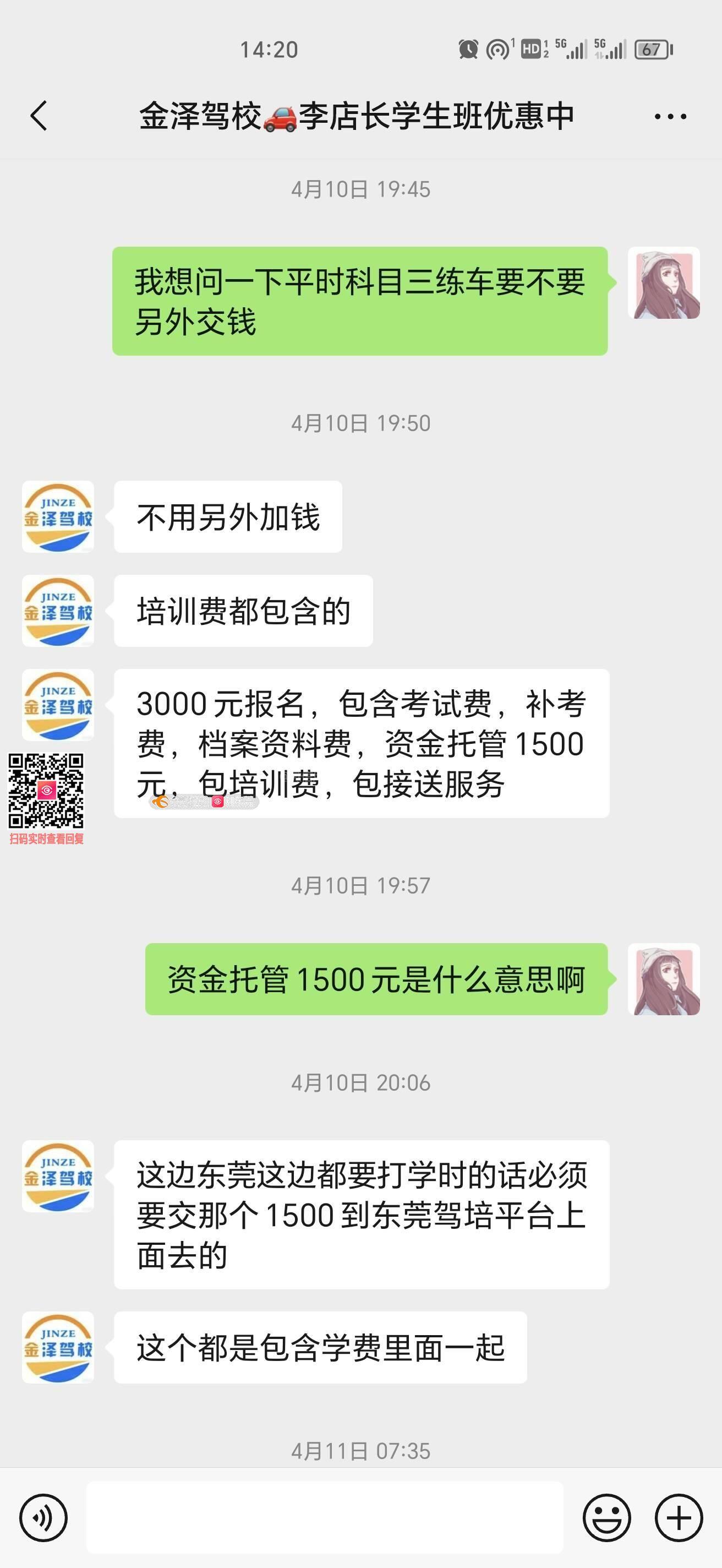Switch to voice message input

(x=43, y=1517)
